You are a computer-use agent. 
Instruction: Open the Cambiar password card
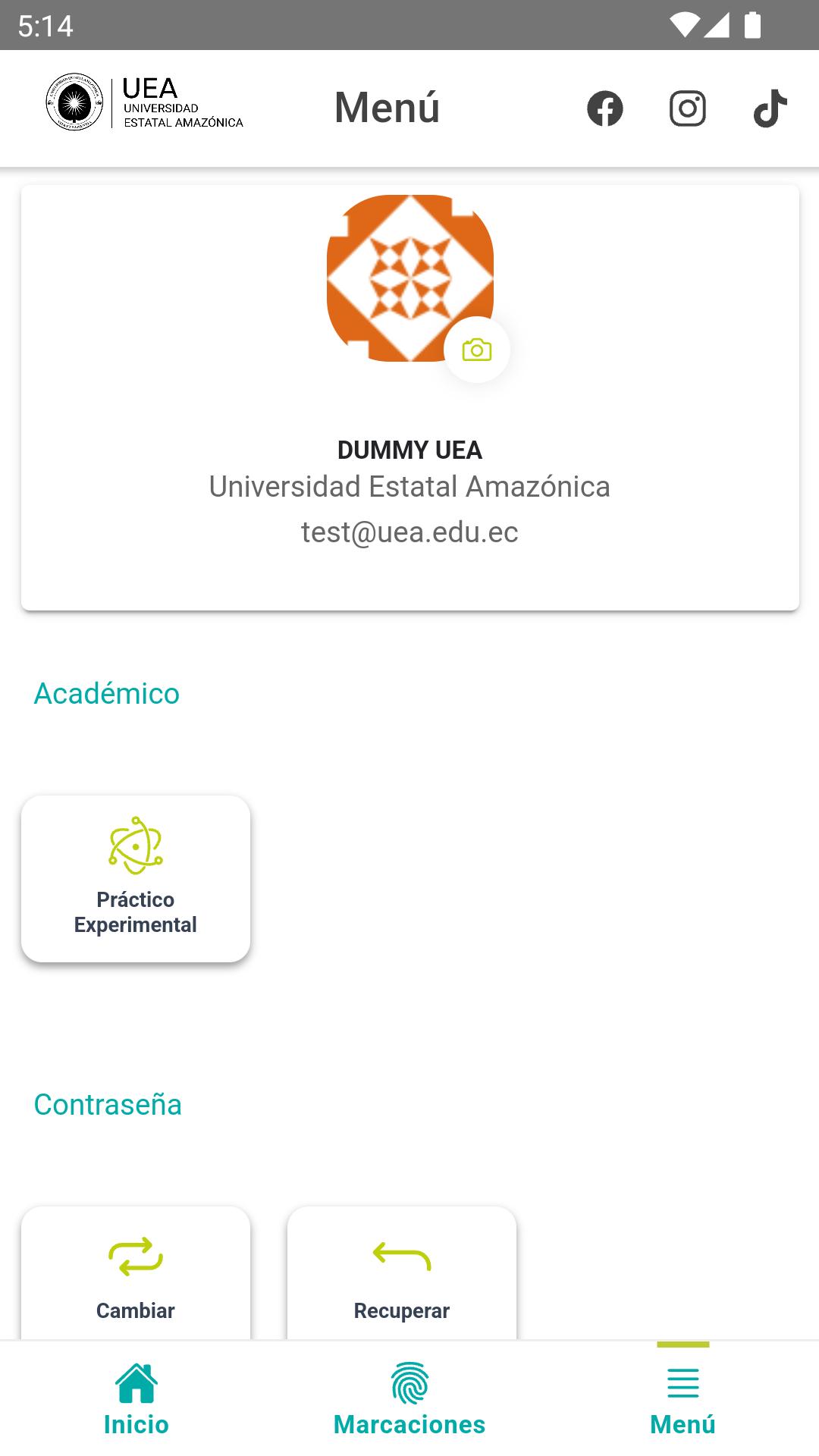136,1273
